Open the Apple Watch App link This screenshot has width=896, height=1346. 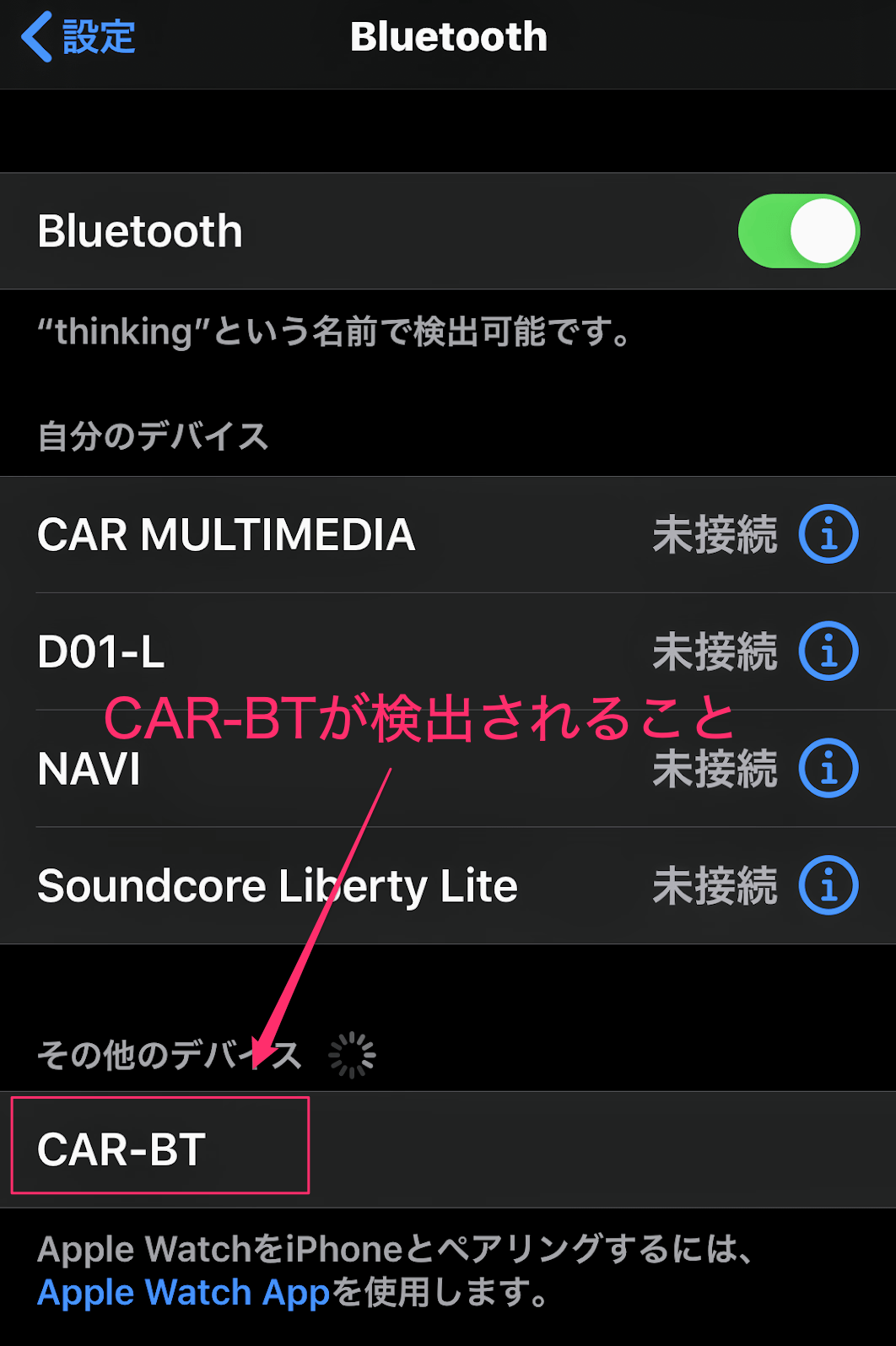[x=183, y=1292]
